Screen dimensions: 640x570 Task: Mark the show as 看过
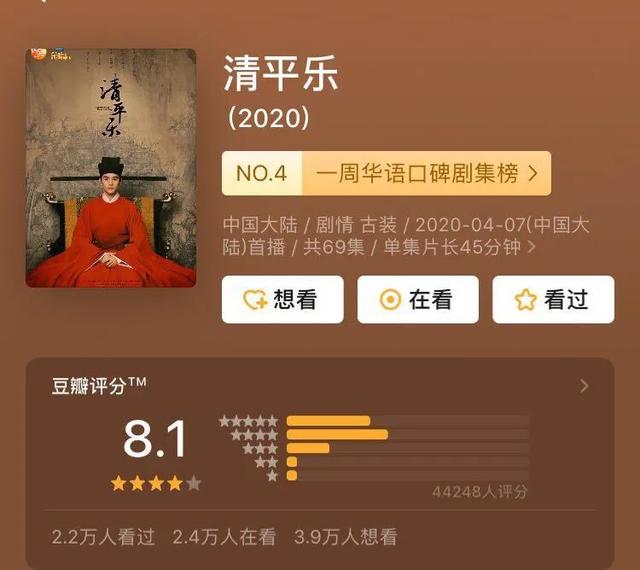point(552,299)
